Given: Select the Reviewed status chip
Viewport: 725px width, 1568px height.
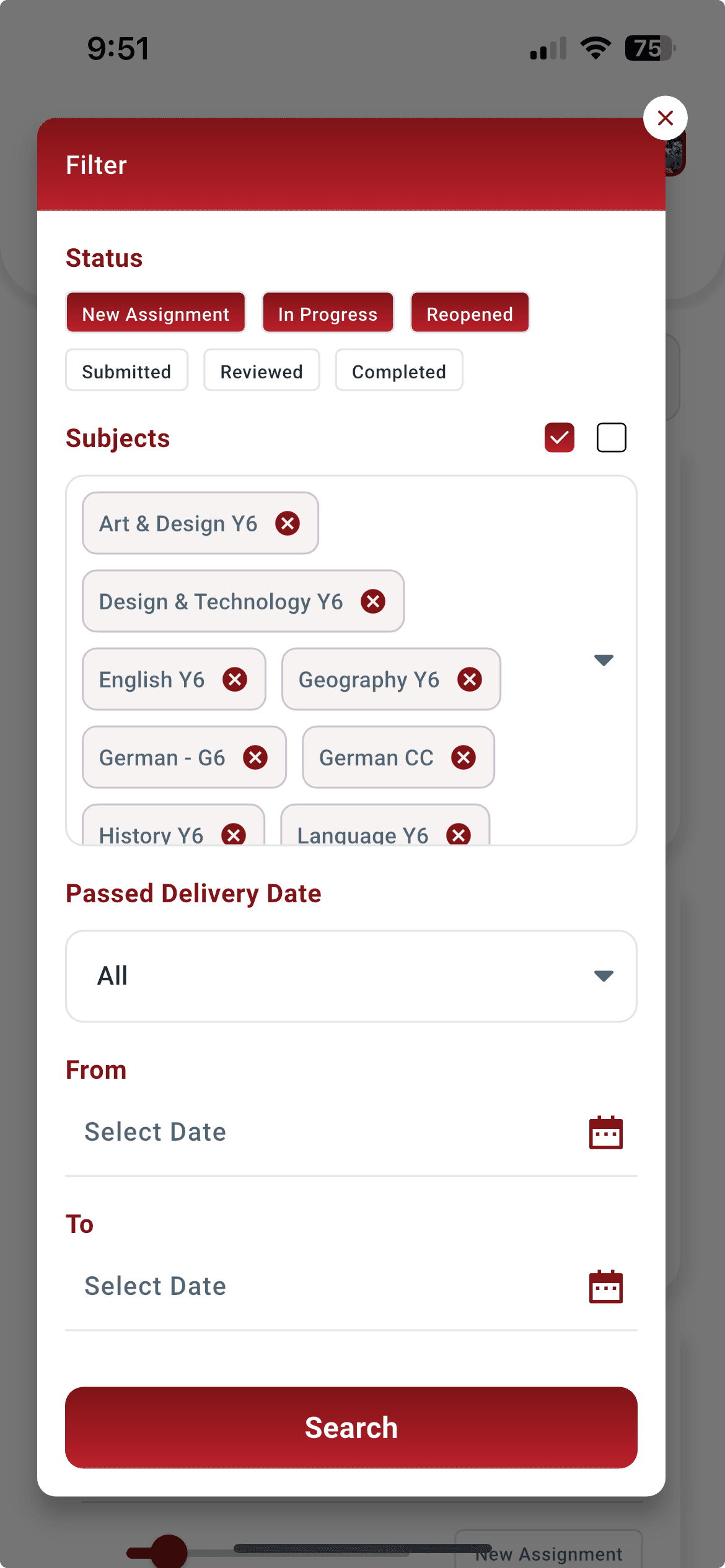Looking at the screenshot, I should (x=261, y=370).
